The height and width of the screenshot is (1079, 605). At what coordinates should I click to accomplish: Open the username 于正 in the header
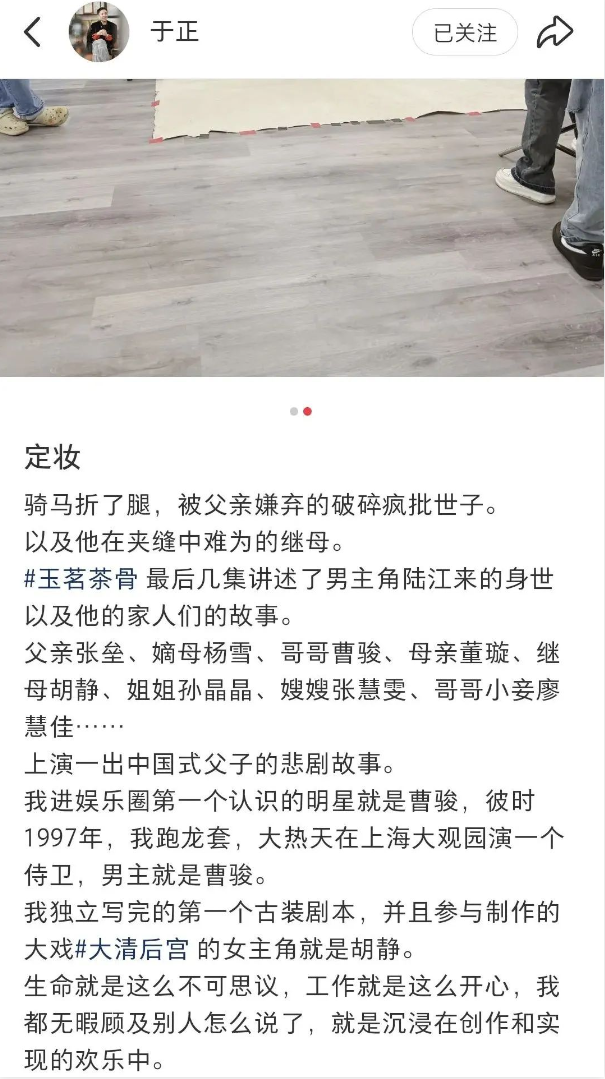tap(175, 32)
